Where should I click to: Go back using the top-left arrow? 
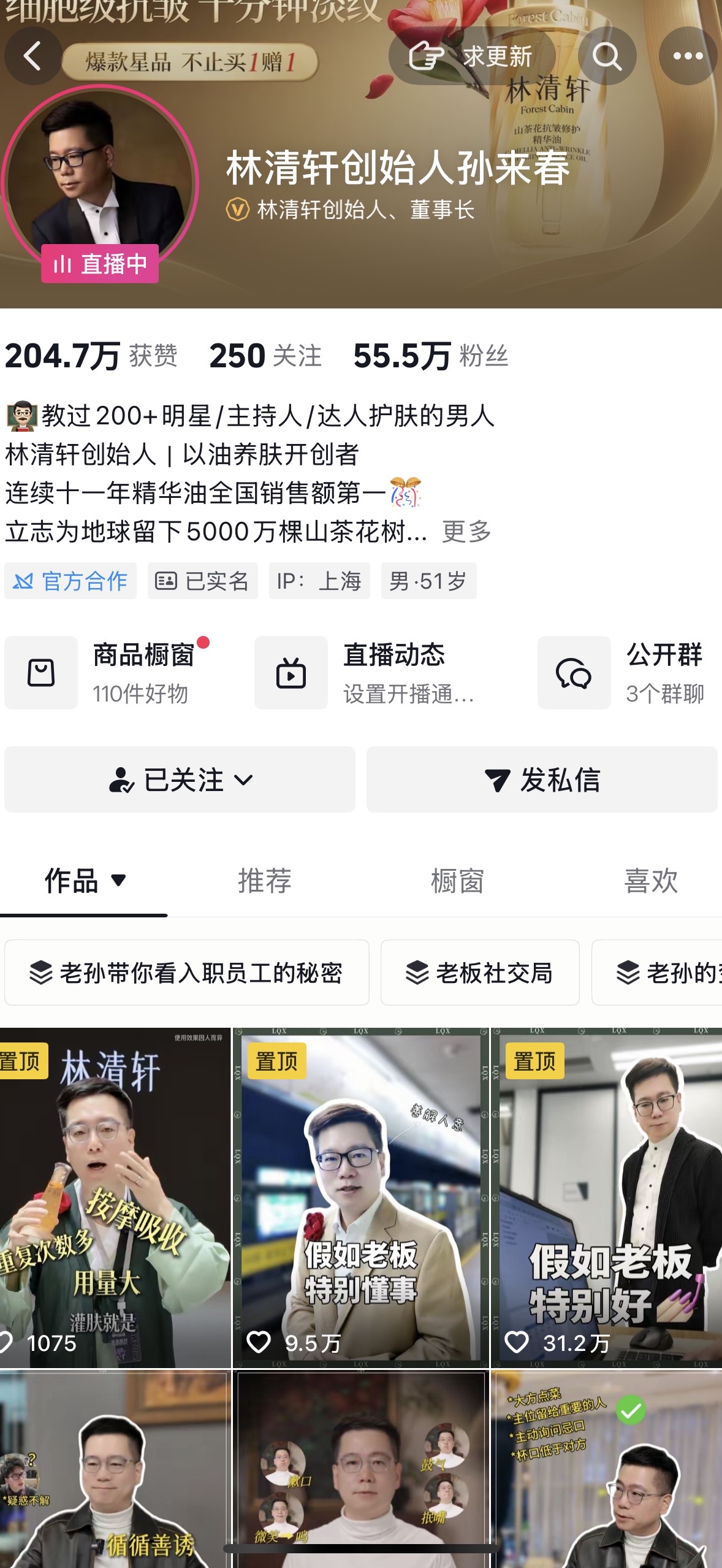(x=33, y=56)
